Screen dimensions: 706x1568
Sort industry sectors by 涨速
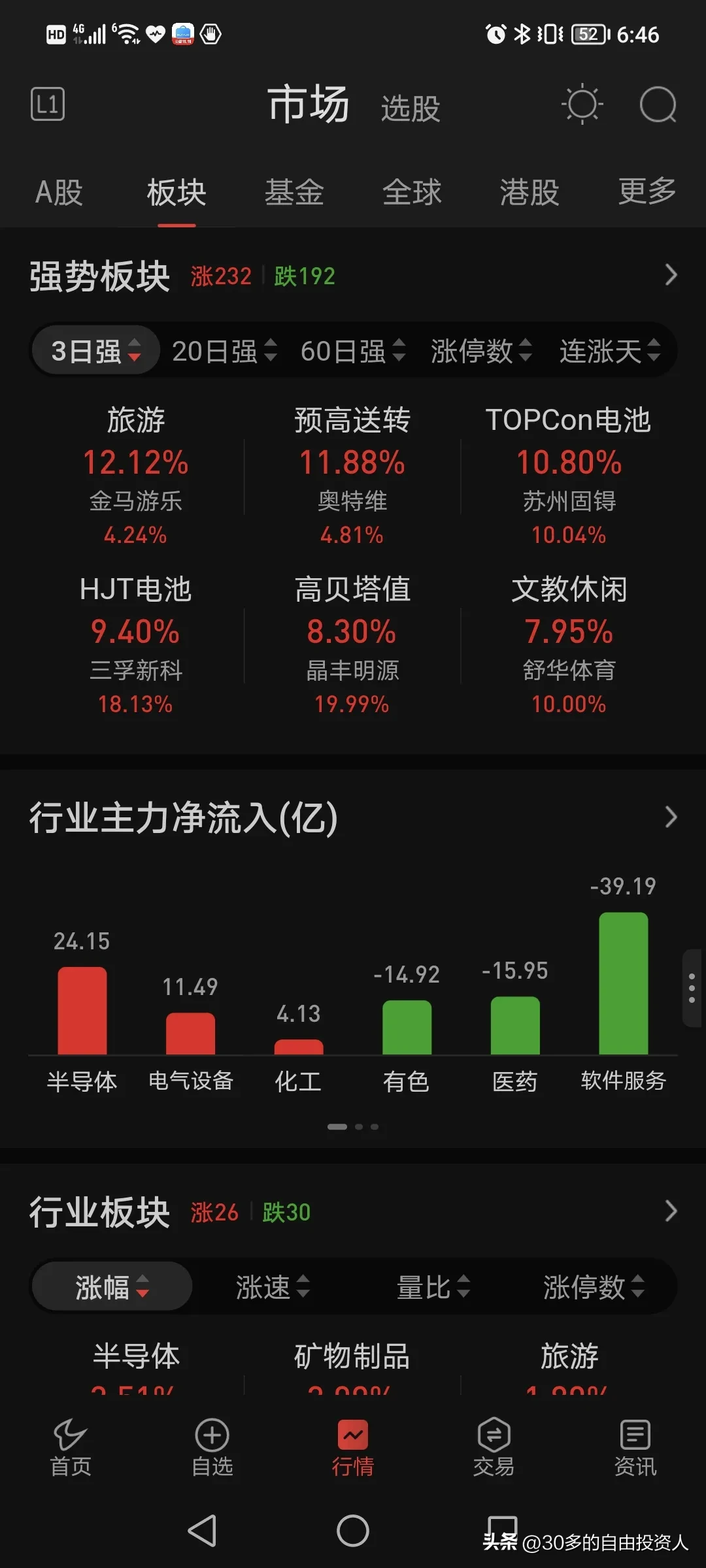[273, 1287]
